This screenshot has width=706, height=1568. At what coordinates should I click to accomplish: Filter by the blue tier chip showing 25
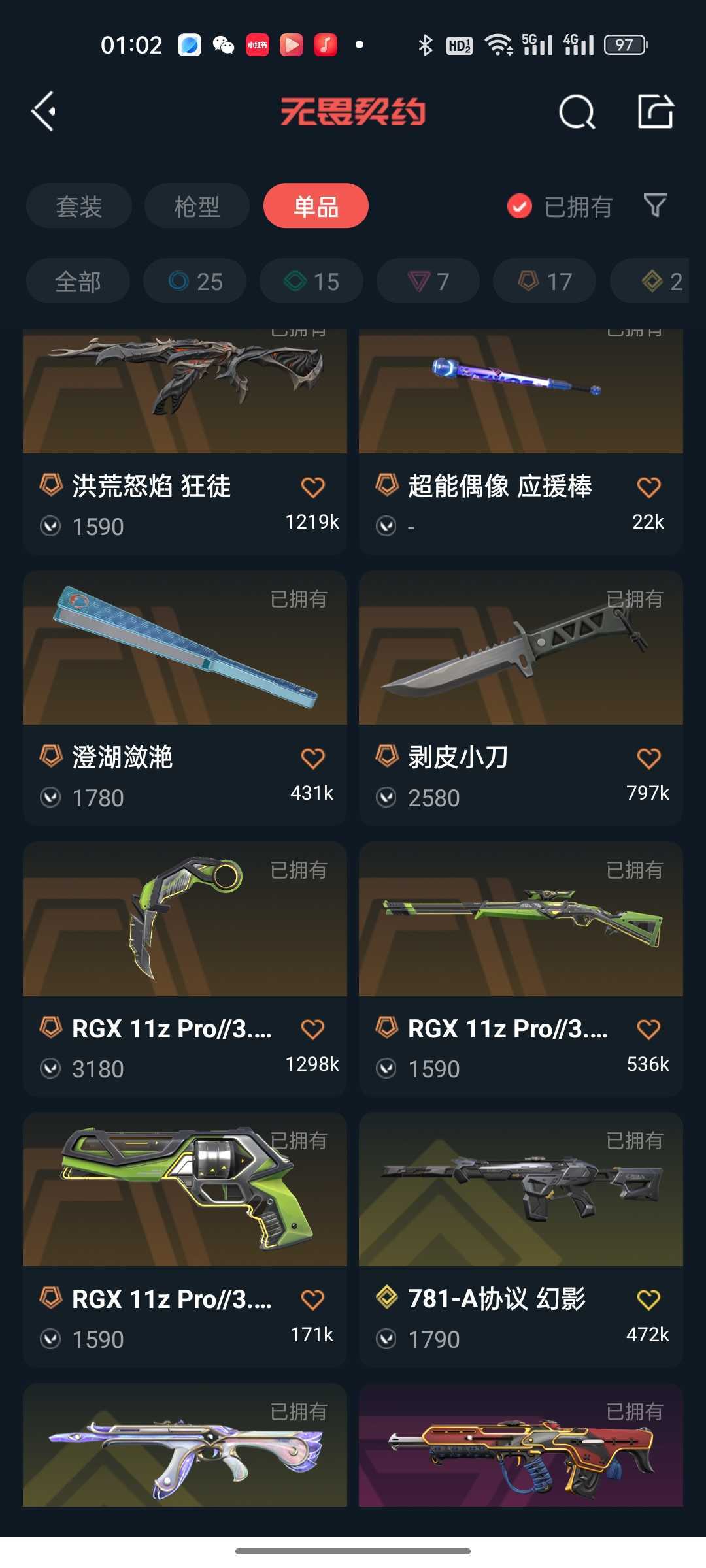click(195, 282)
